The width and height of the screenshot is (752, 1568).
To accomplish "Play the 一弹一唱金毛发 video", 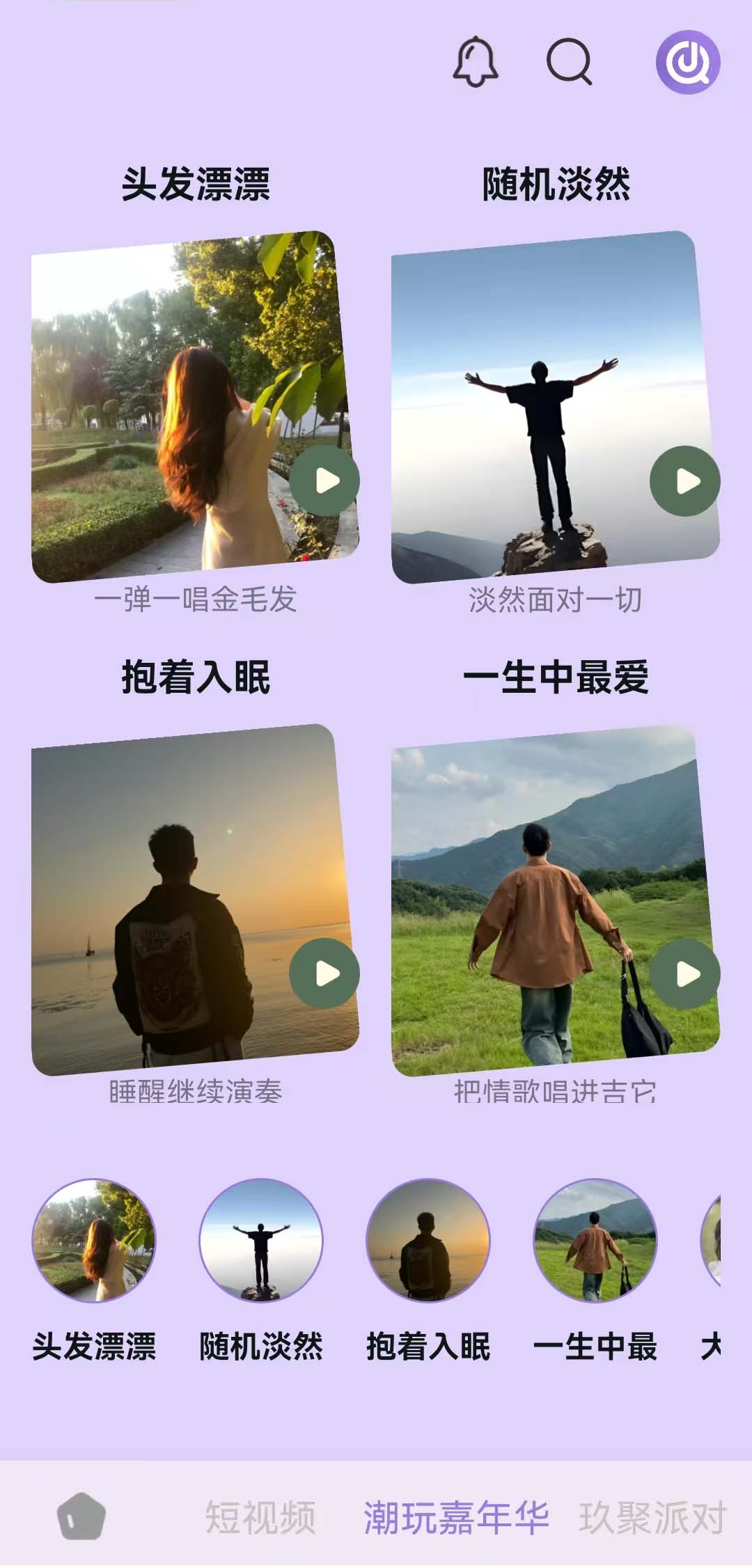I will point(324,481).
